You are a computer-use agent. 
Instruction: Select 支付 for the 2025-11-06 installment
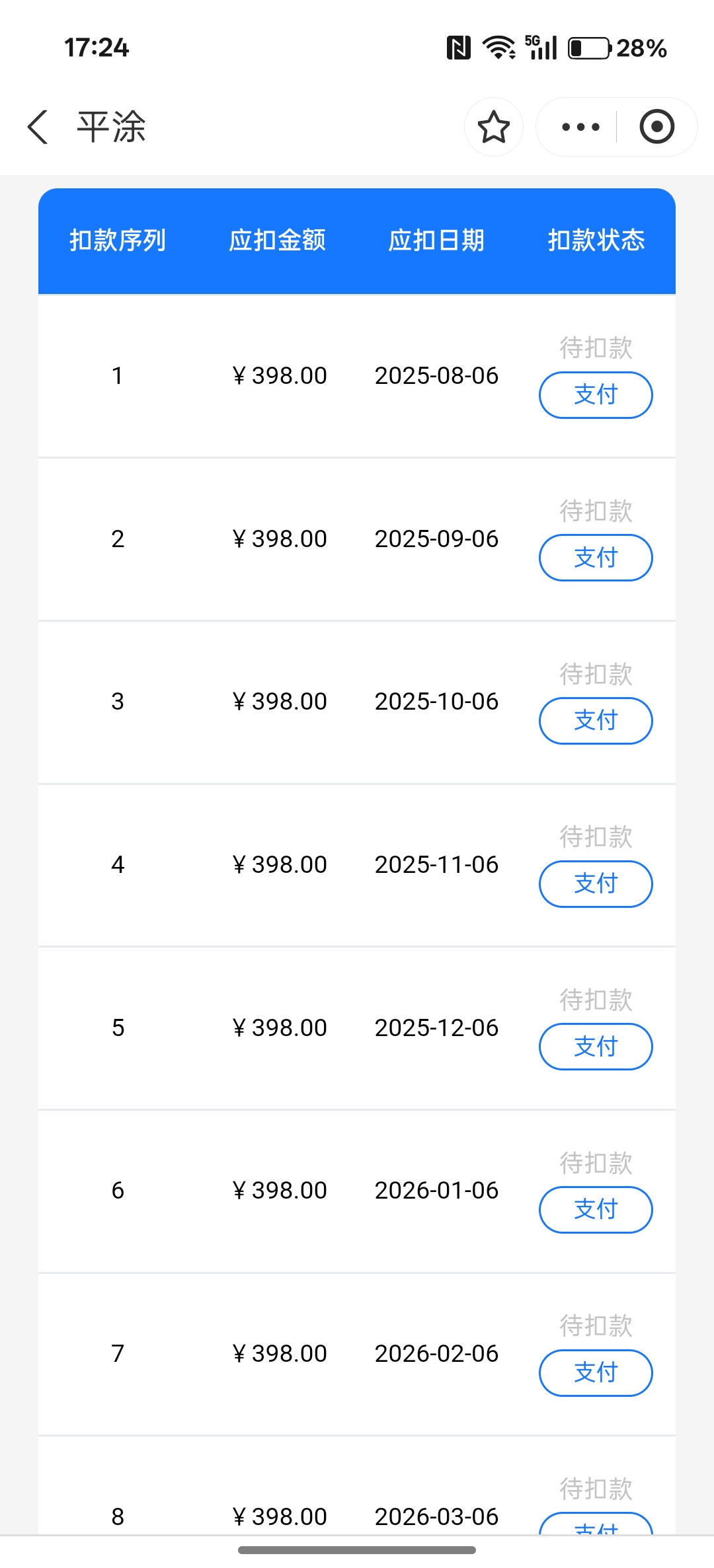[x=596, y=884]
